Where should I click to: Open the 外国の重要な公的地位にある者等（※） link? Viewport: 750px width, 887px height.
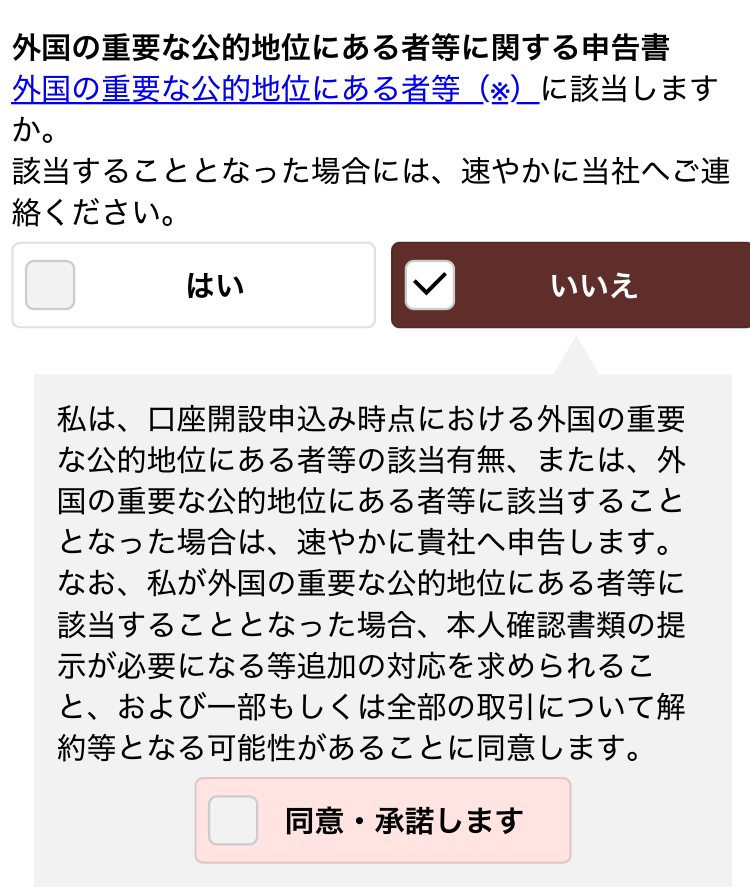click(275, 90)
